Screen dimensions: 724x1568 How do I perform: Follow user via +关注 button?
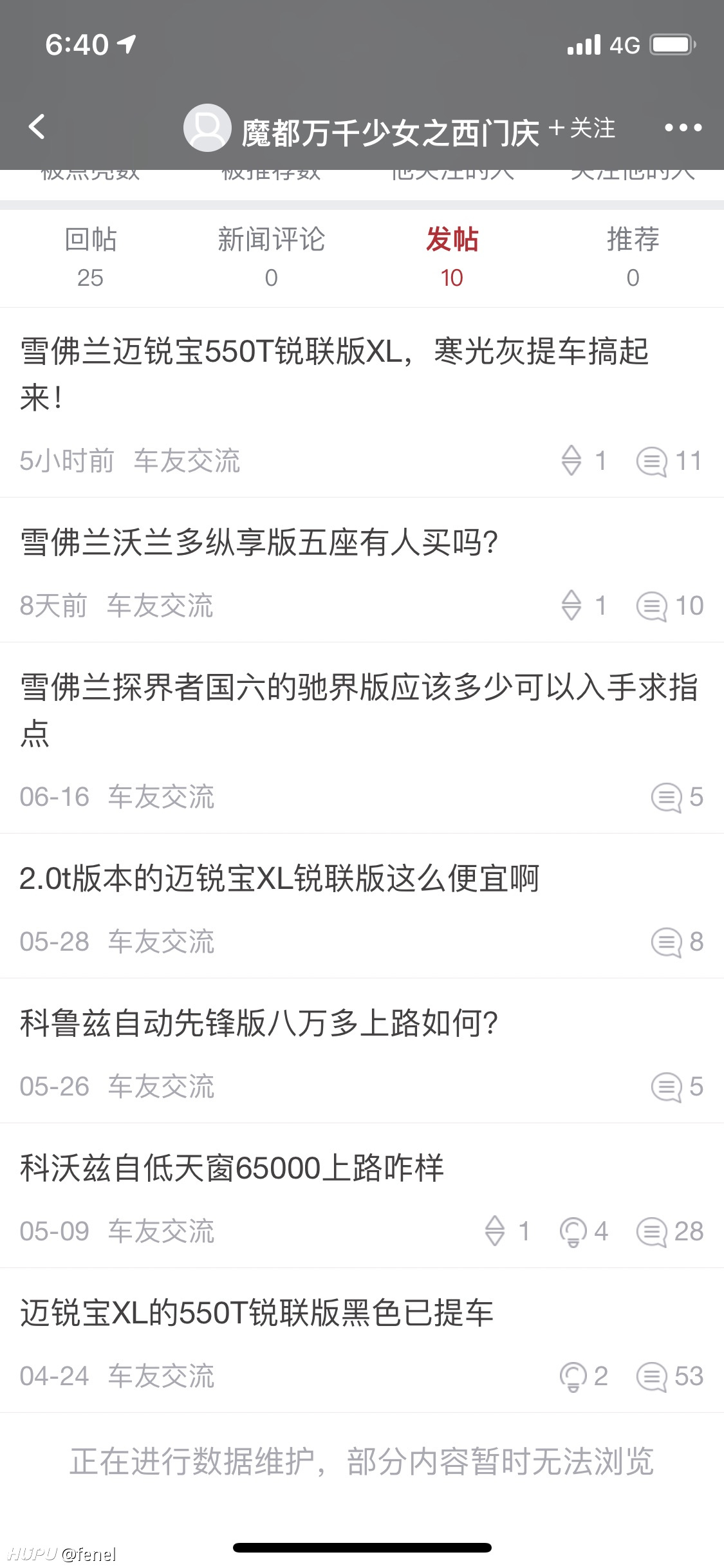(582, 128)
